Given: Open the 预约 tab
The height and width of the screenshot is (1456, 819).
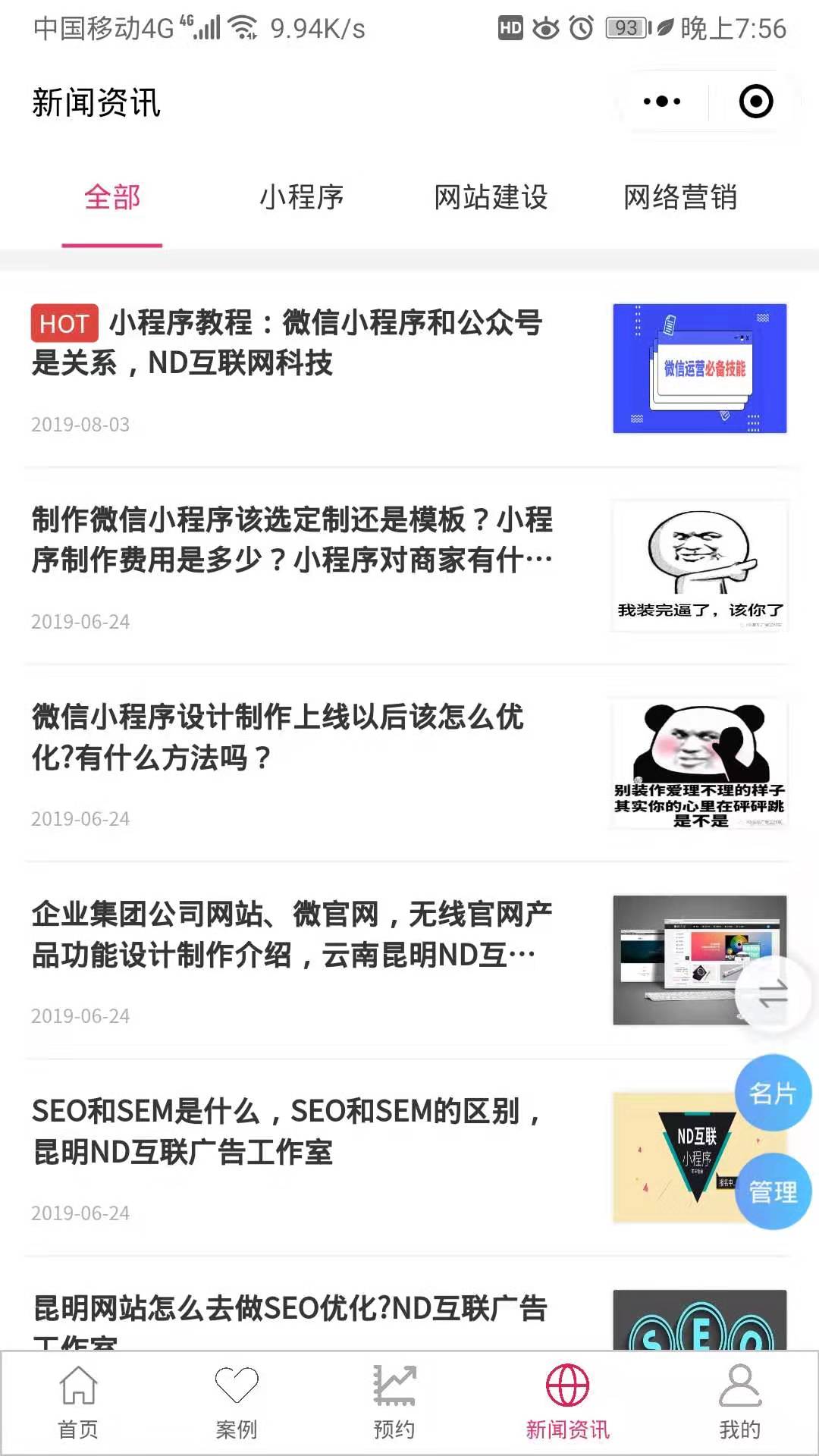Looking at the screenshot, I should (x=394, y=1403).
